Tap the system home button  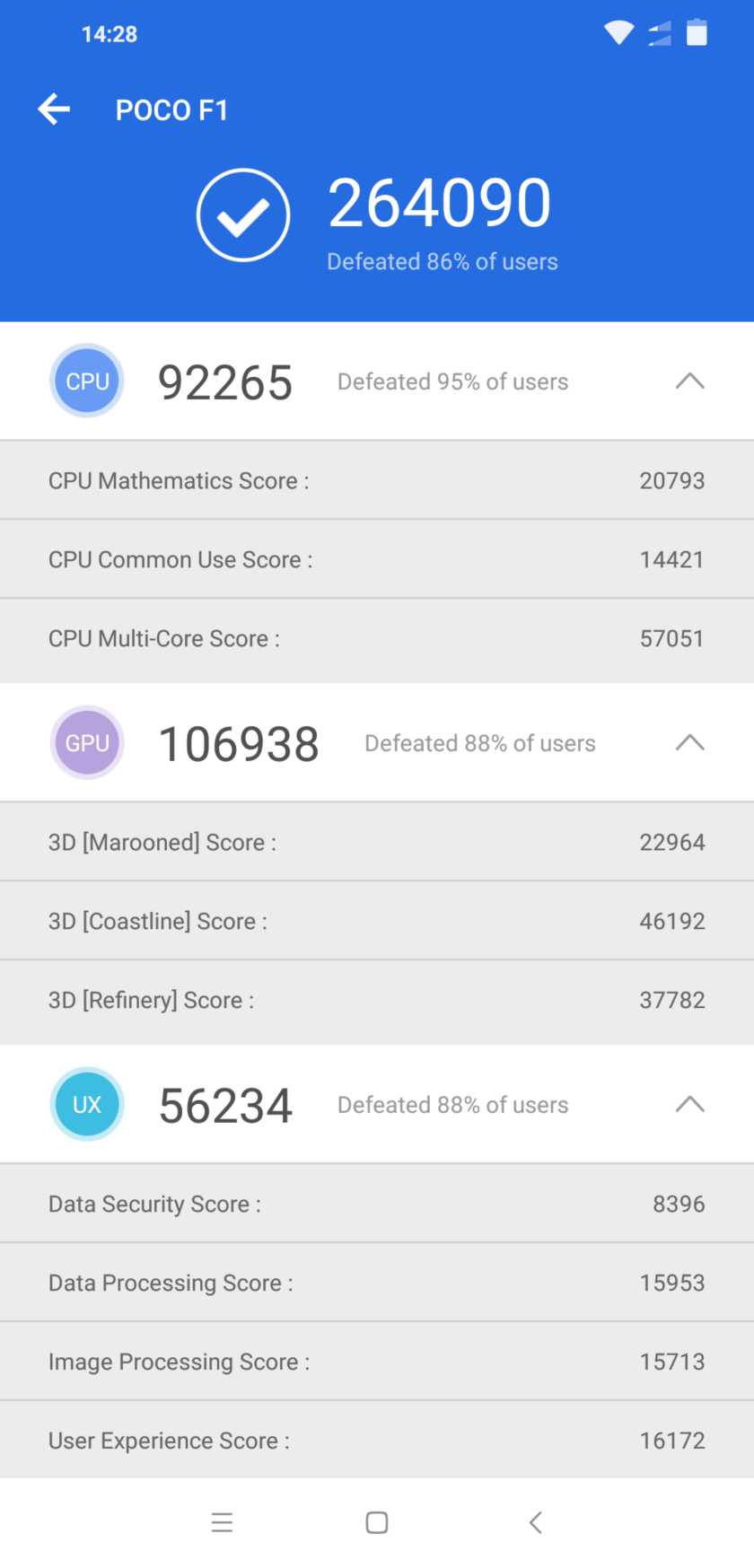[377, 1522]
